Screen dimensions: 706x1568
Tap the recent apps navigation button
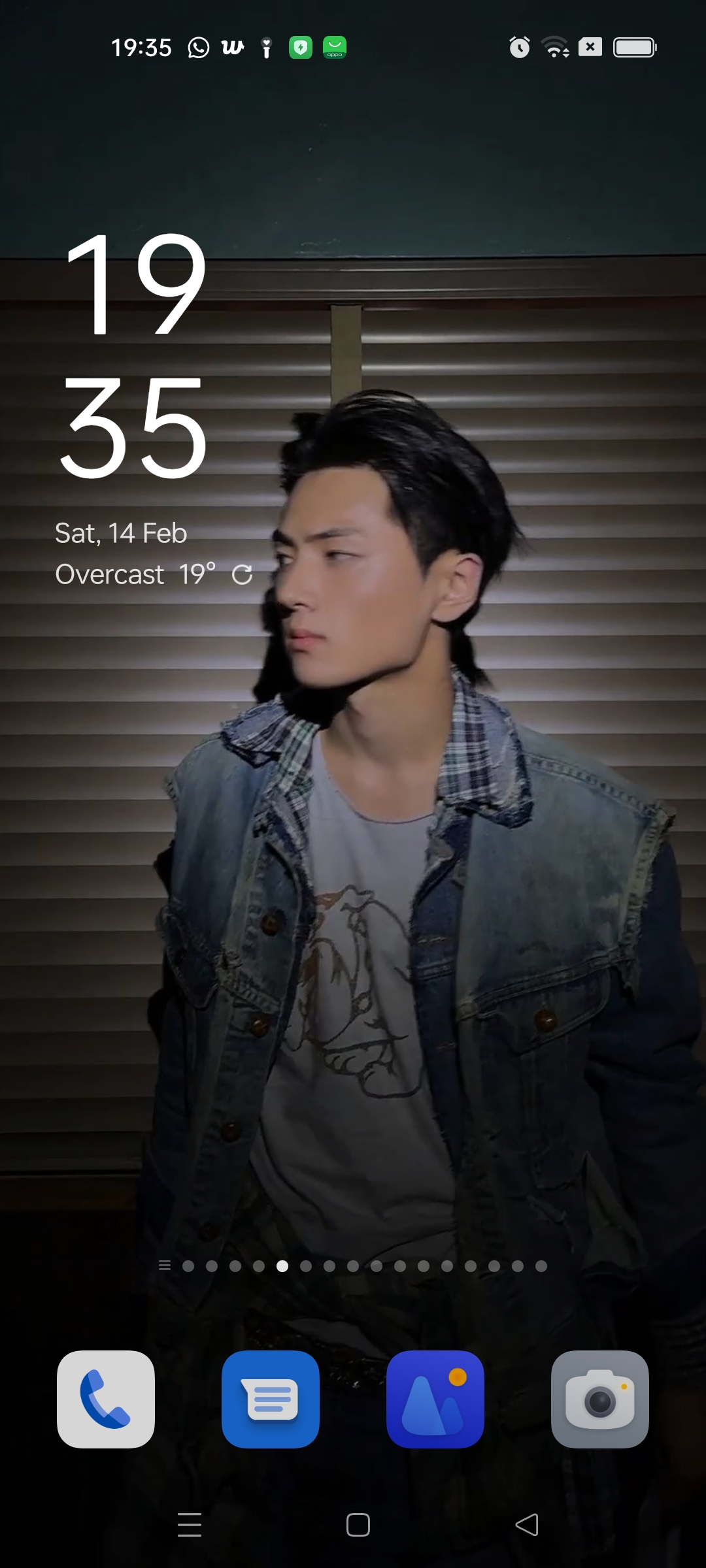(190, 1525)
